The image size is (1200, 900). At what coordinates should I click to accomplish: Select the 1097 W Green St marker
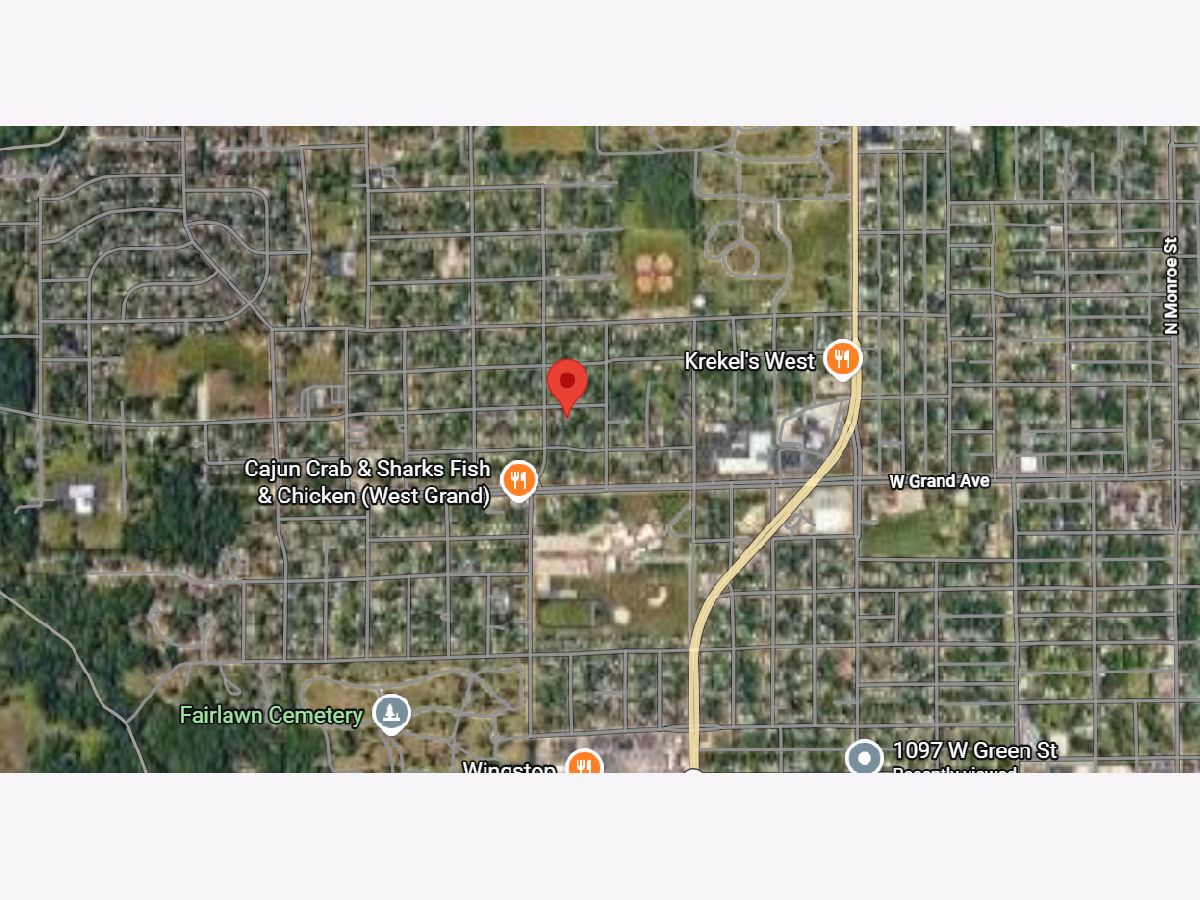point(864,756)
